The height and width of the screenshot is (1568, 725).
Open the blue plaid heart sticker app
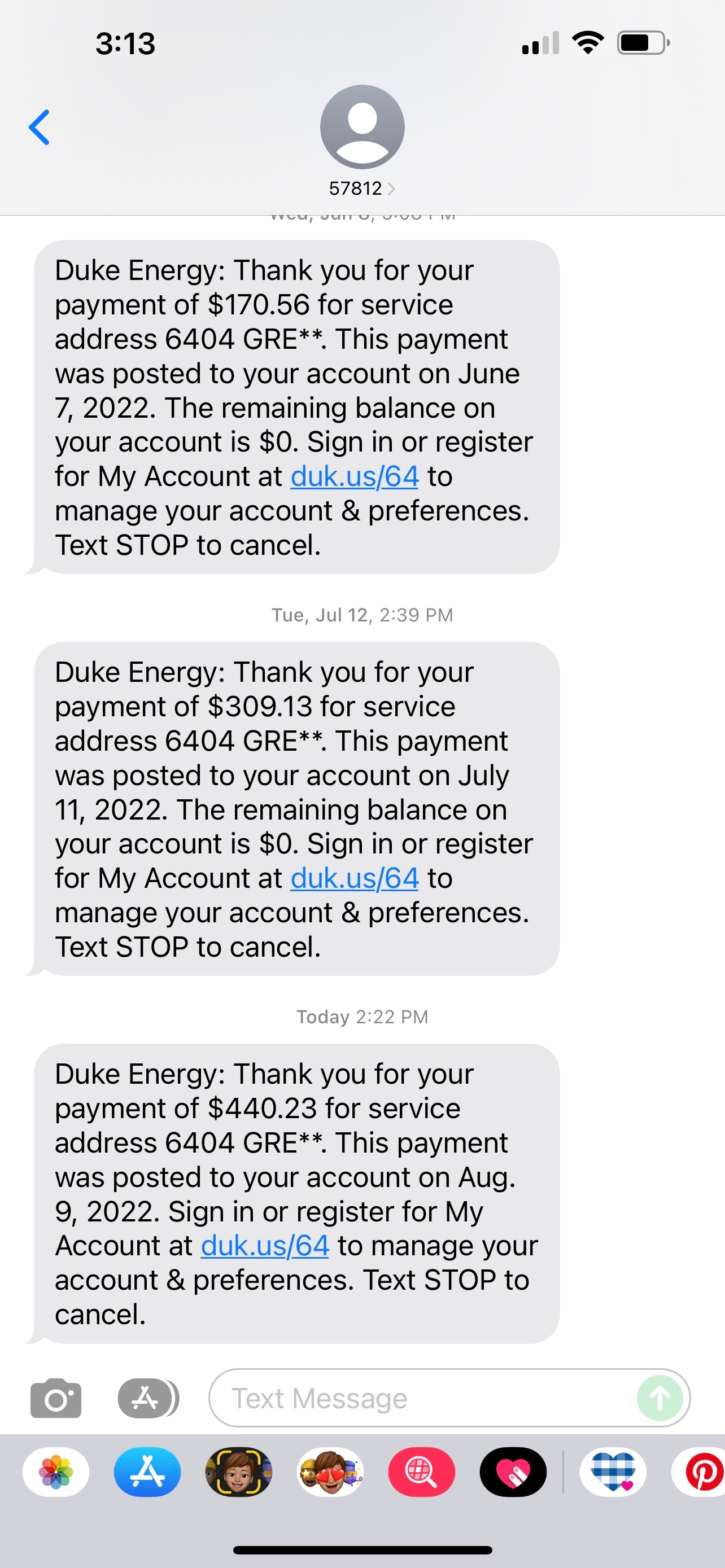tap(613, 1472)
